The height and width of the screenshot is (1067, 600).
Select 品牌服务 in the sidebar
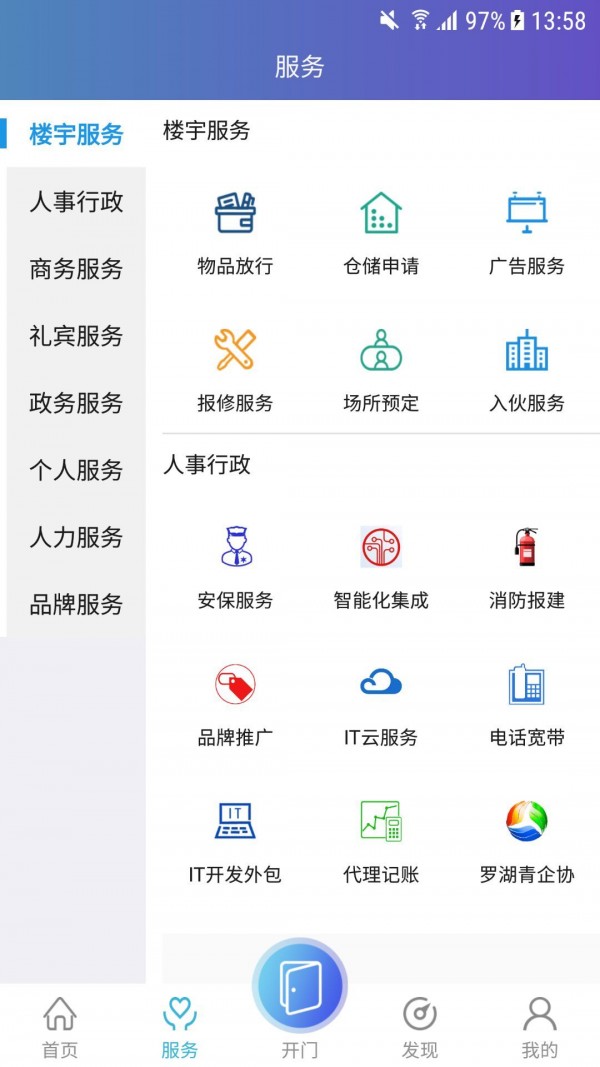(76, 604)
